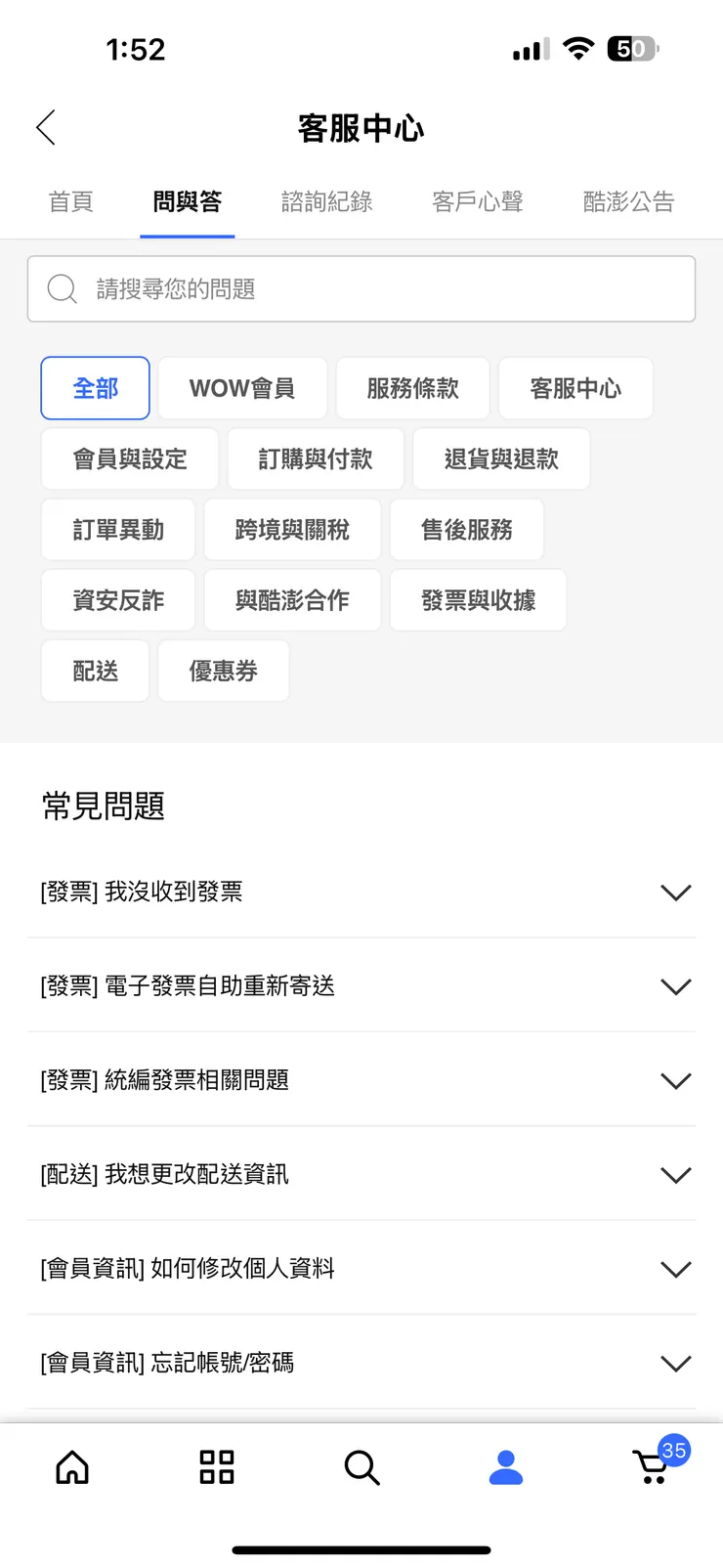
Task: Open the category grid icon at bottom
Action: pyautogui.click(x=216, y=1466)
